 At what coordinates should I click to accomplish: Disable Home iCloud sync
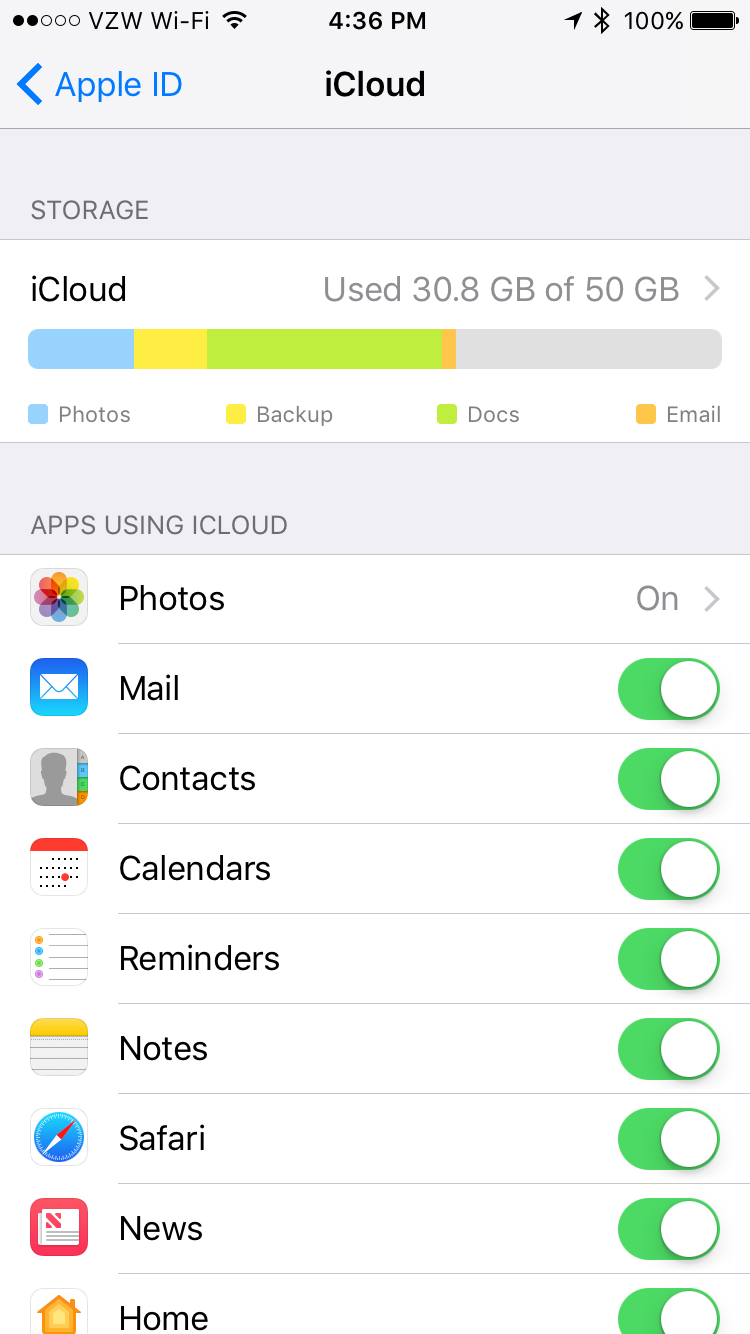tap(668, 1312)
